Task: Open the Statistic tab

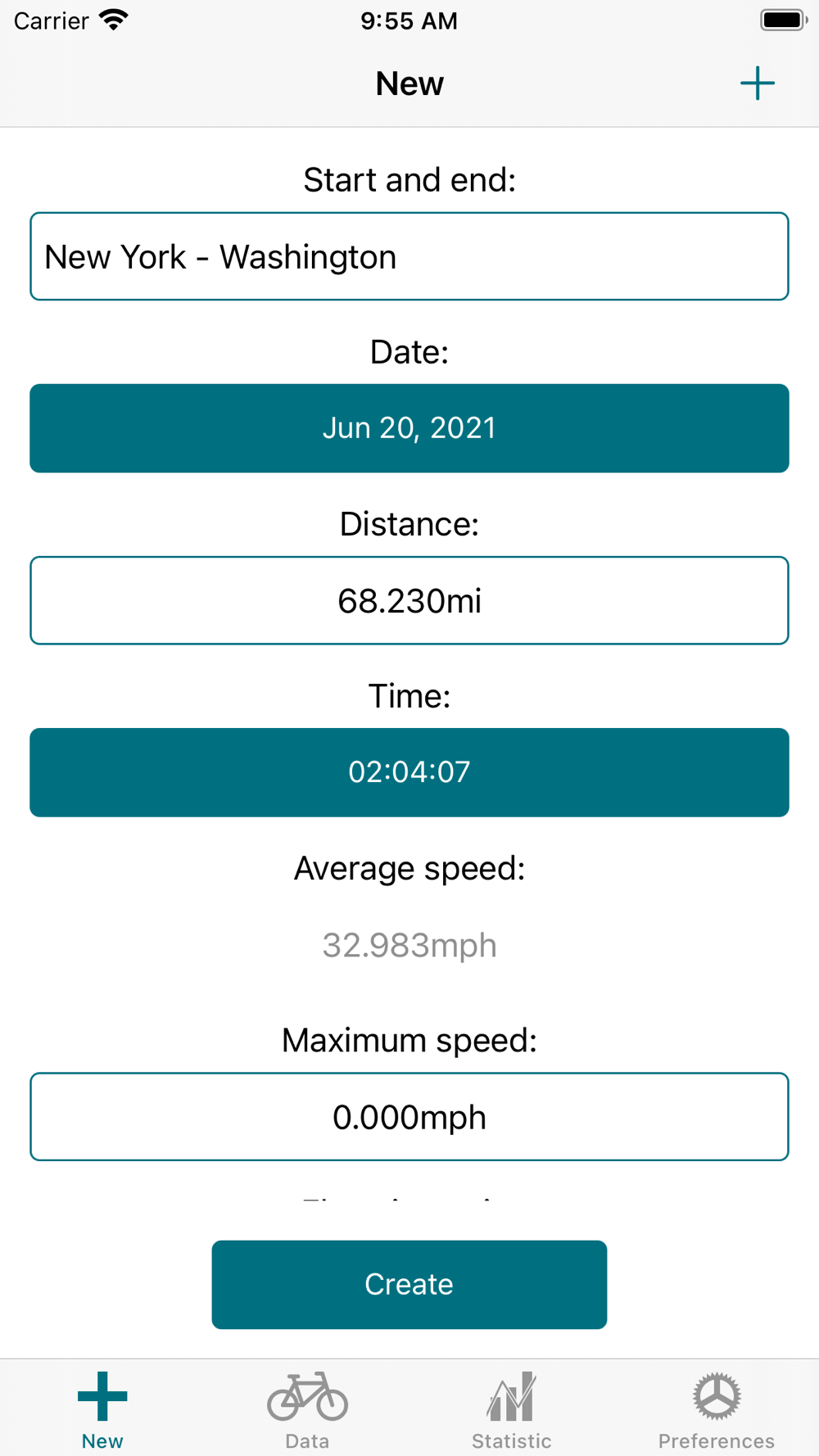Action: (x=512, y=1409)
